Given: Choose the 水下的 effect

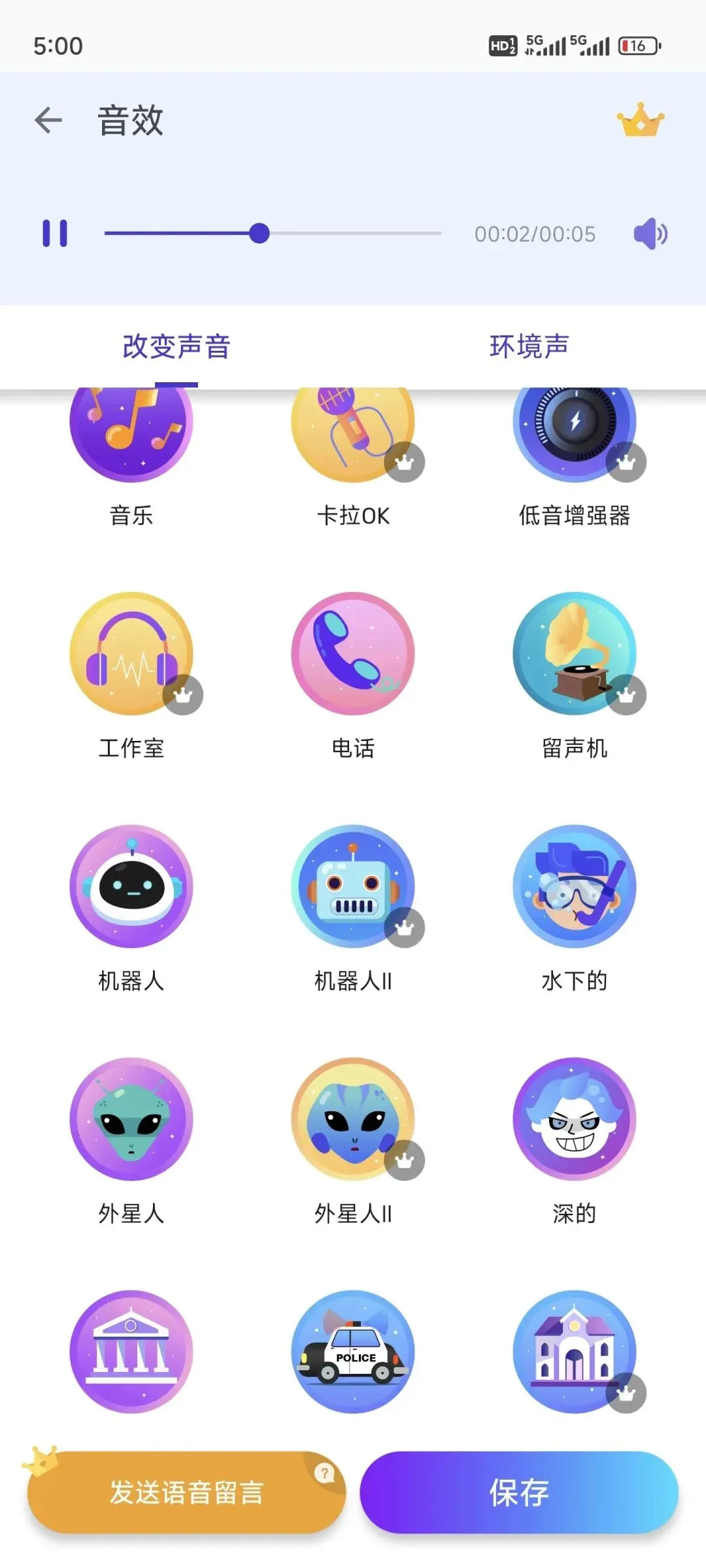Looking at the screenshot, I should pos(574,886).
